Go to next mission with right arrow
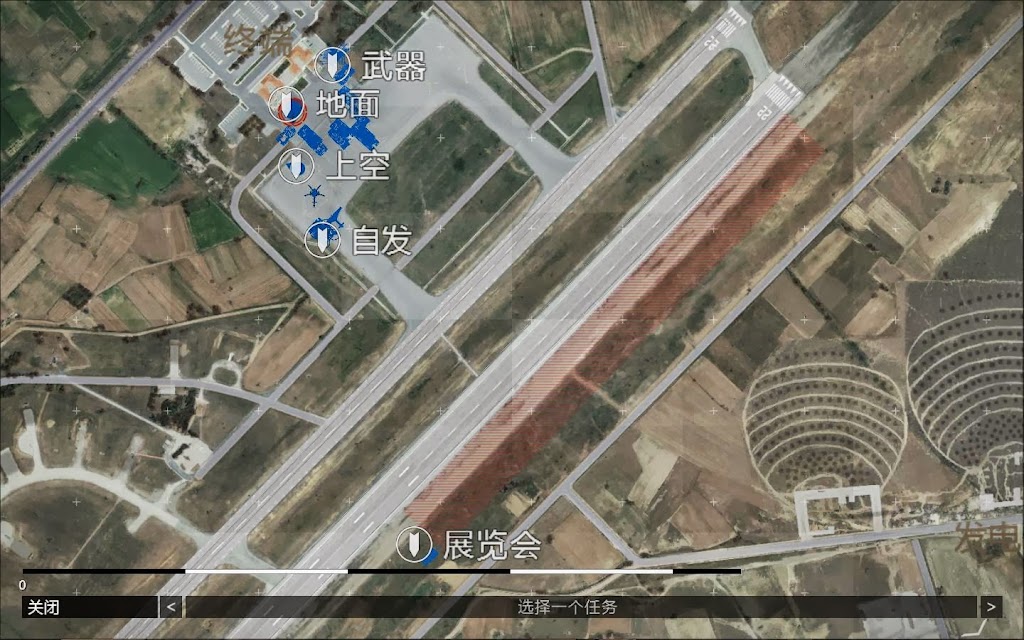 point(990,606)
